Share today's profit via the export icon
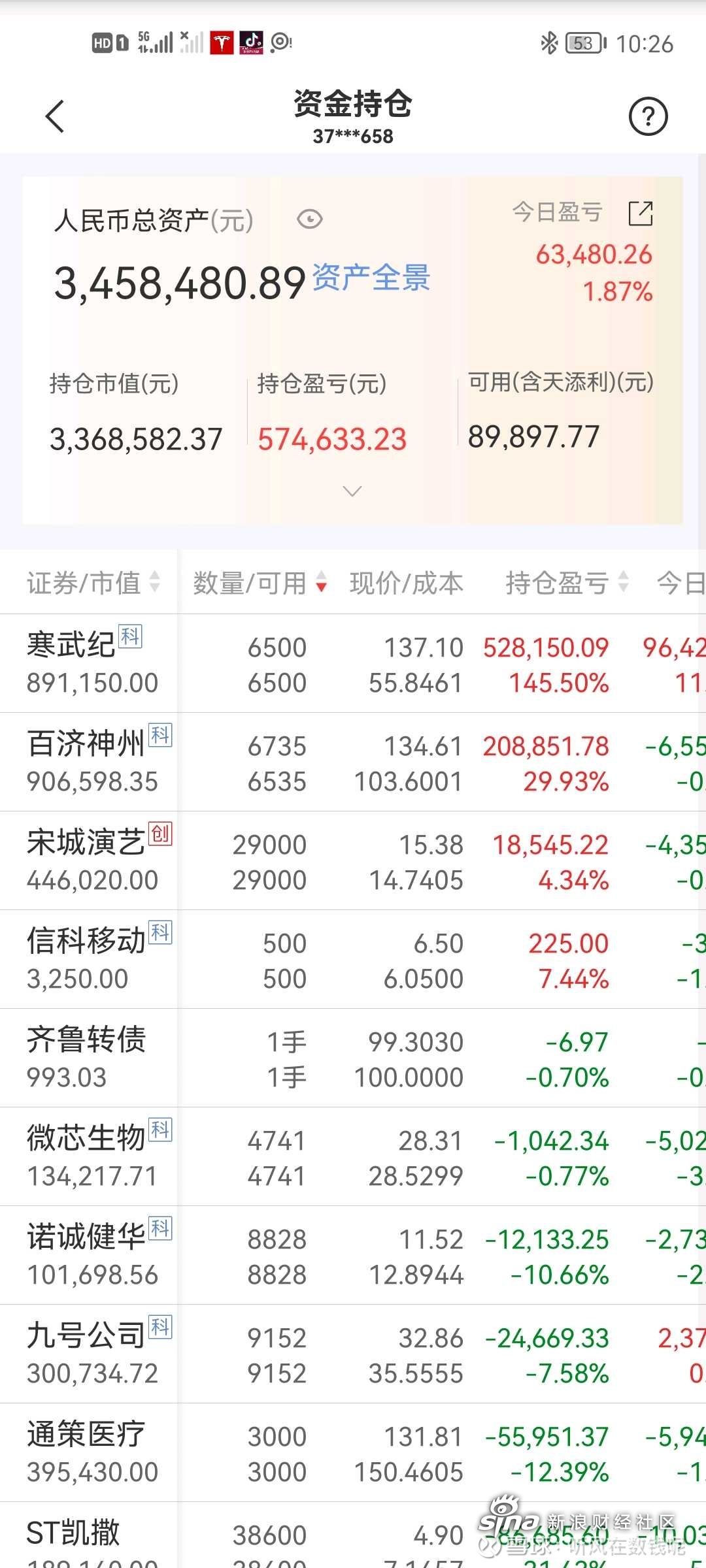Screen dimensions: 706x1568 pyautogui.click(x=641, y=213)
